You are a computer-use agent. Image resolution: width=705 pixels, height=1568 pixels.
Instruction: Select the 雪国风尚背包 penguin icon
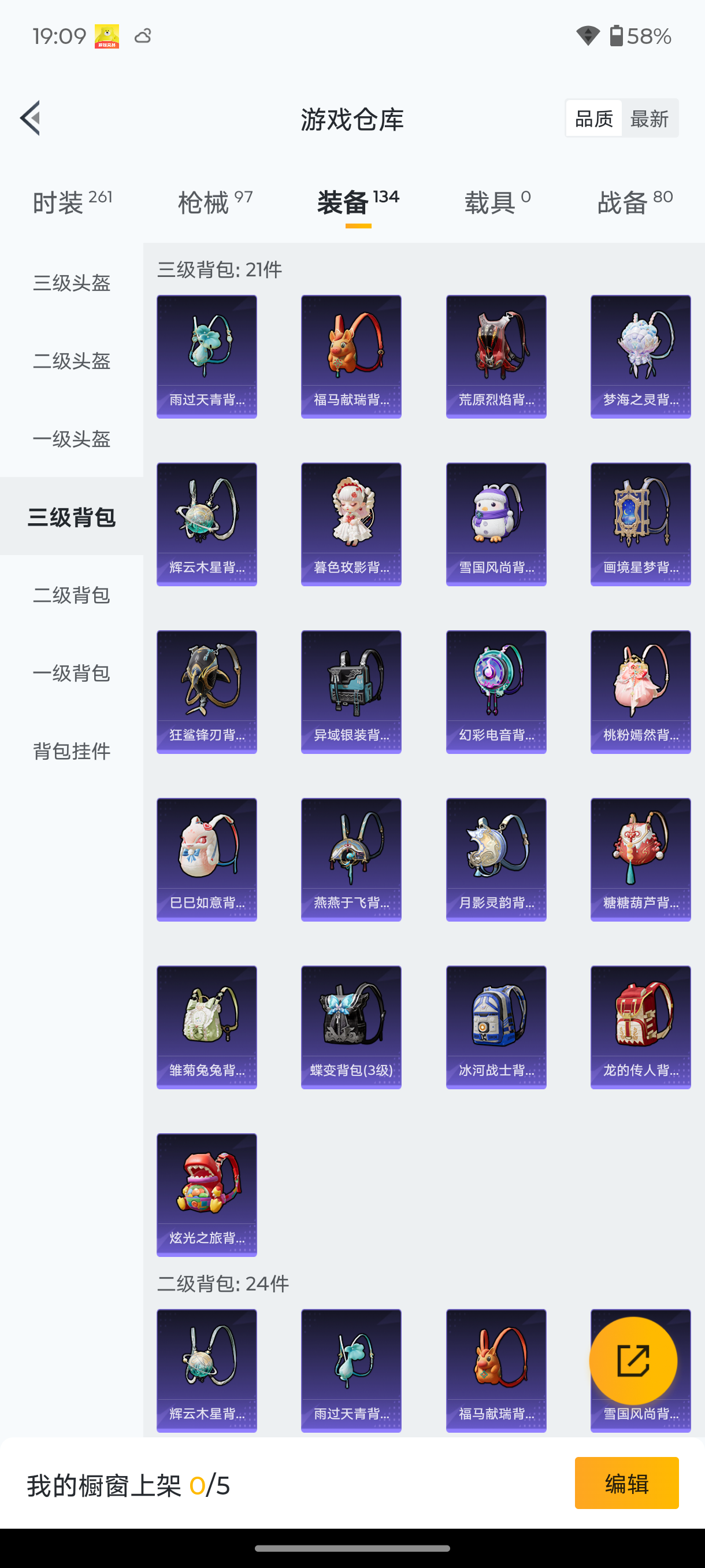(496, 524)
